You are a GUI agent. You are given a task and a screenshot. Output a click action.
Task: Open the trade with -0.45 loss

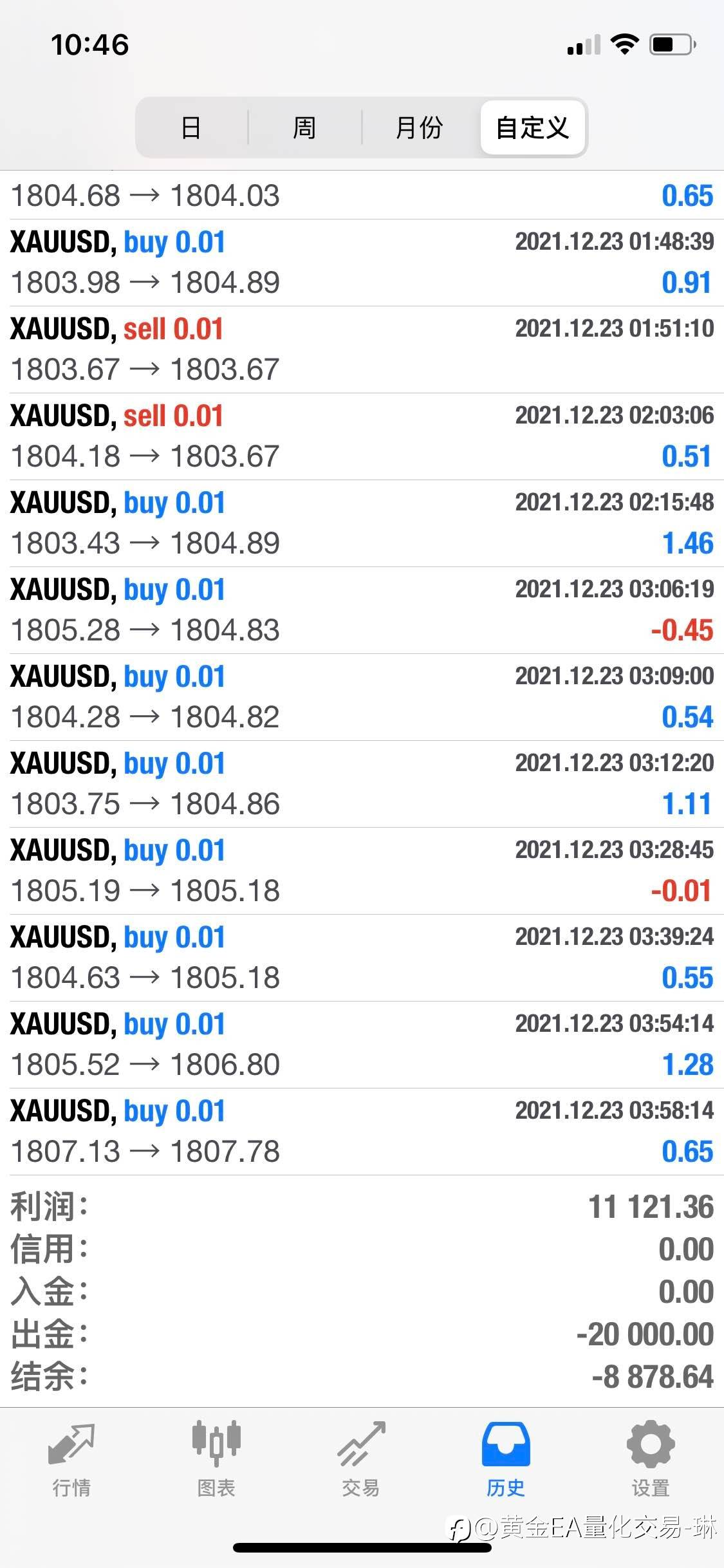[x=362, y=610]
